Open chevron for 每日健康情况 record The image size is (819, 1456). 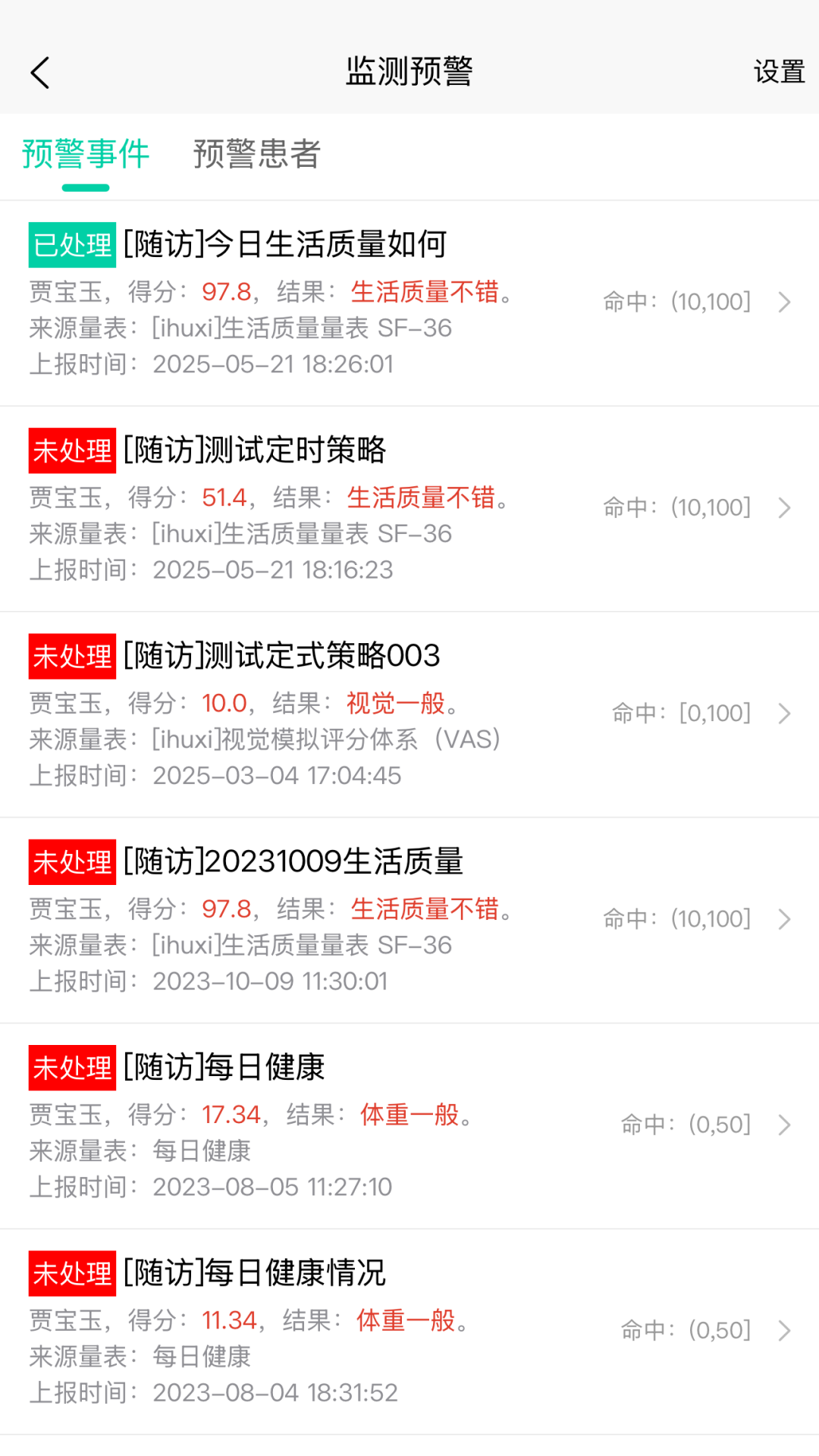click(786, 1330)
